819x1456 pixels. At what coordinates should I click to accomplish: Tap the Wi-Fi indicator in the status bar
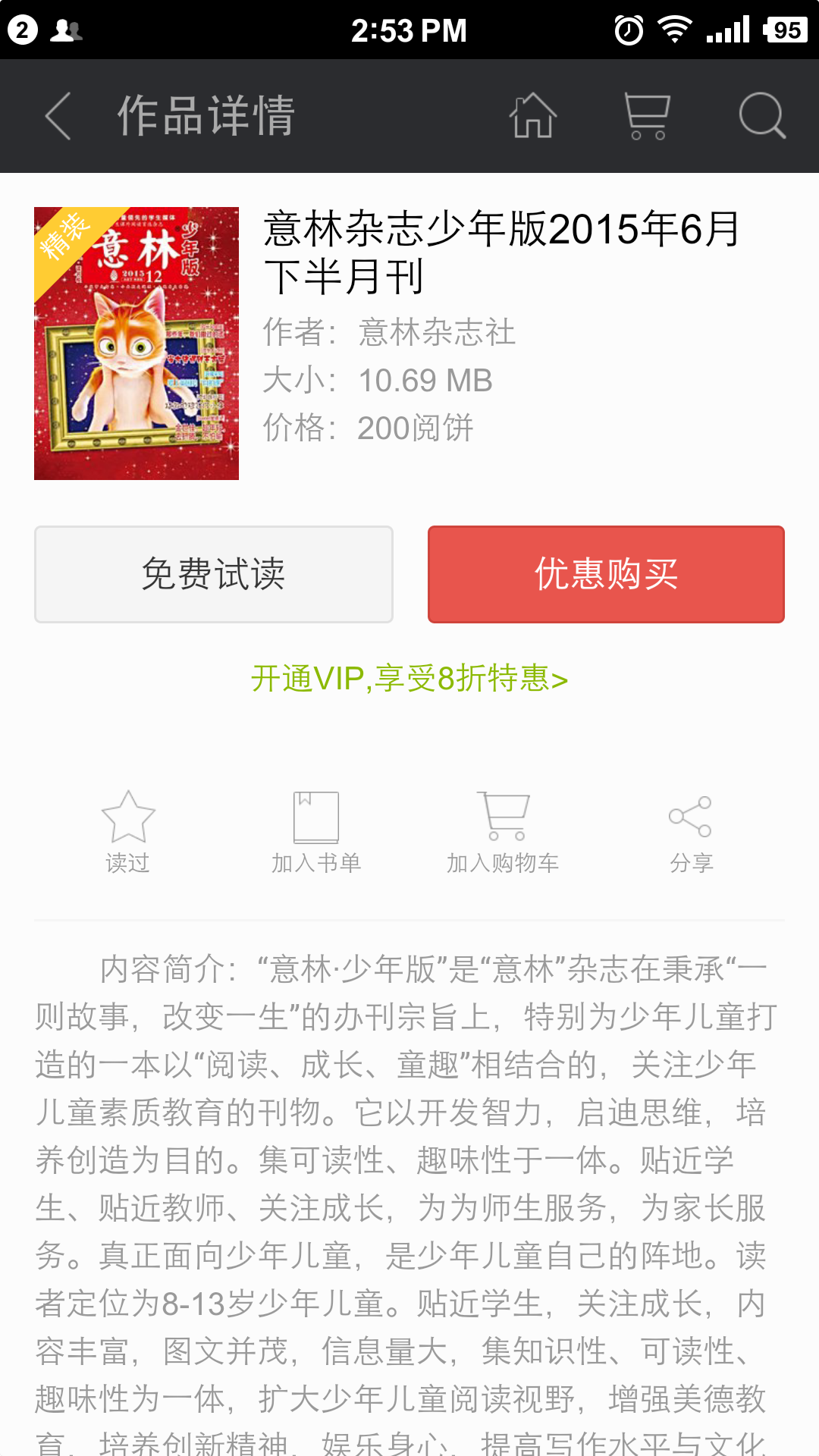click(673, 29)
